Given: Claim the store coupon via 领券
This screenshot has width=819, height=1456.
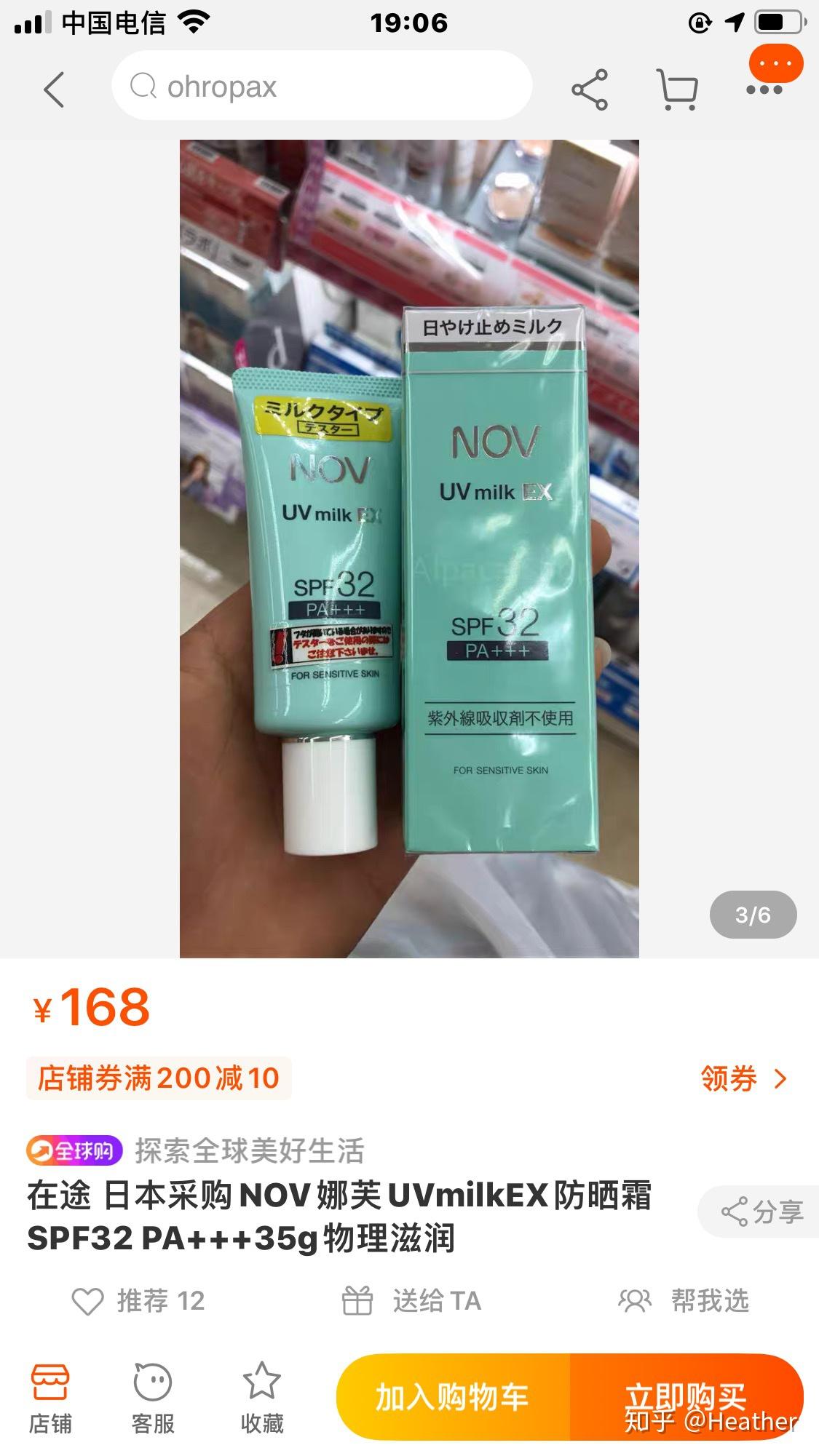Looking at the screenshot, I should (x=744, y=1078).
